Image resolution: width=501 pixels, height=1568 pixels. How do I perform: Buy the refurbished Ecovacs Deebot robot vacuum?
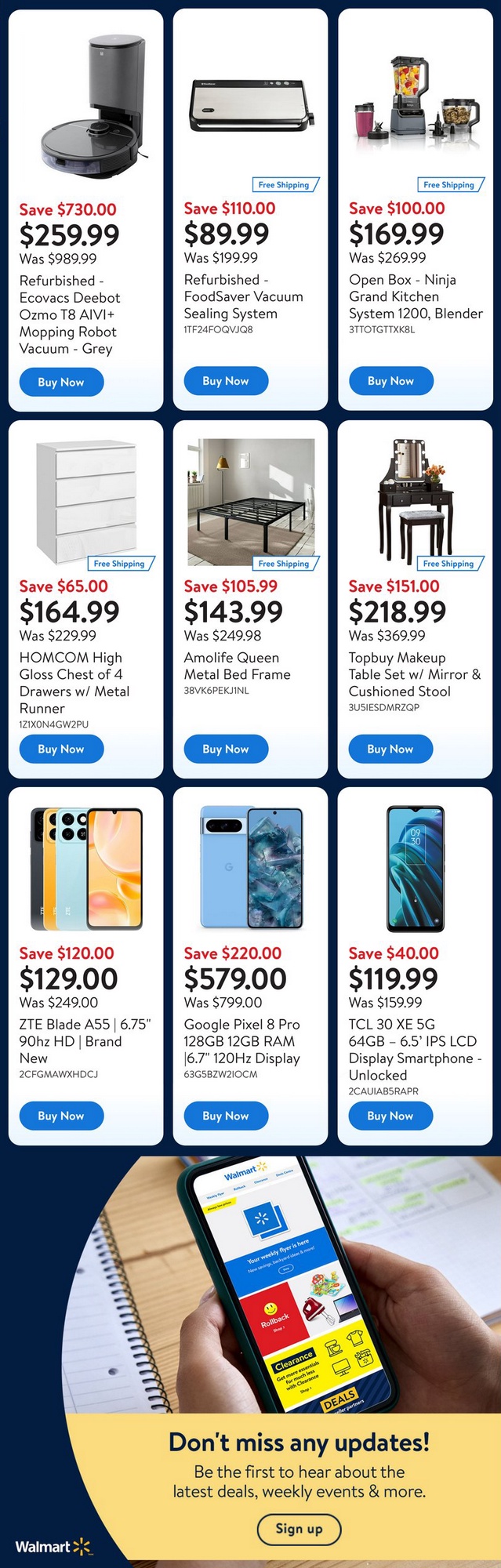[x=61, y=383]
